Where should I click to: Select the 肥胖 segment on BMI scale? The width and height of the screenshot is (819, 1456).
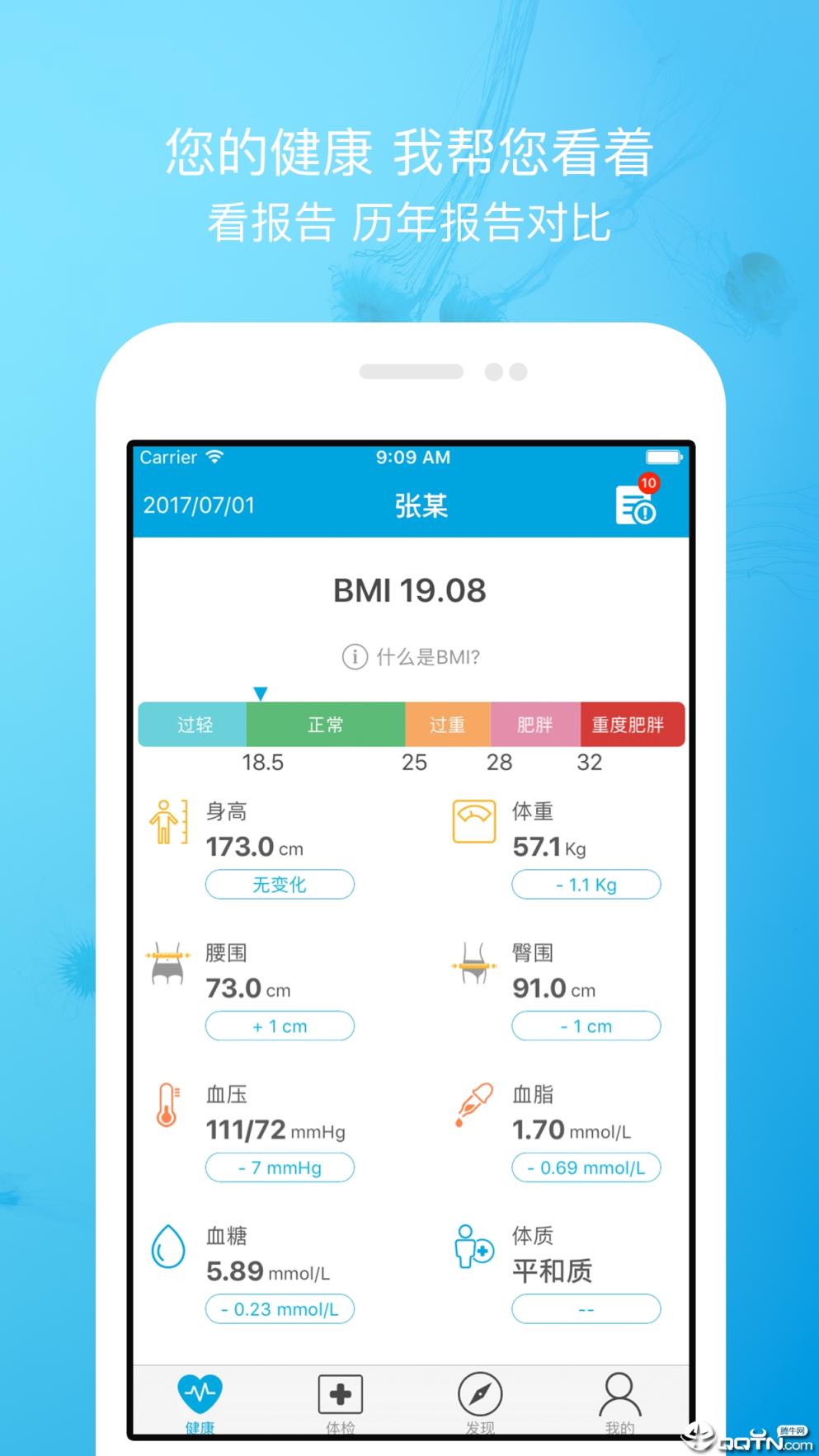tap(535, 724)
